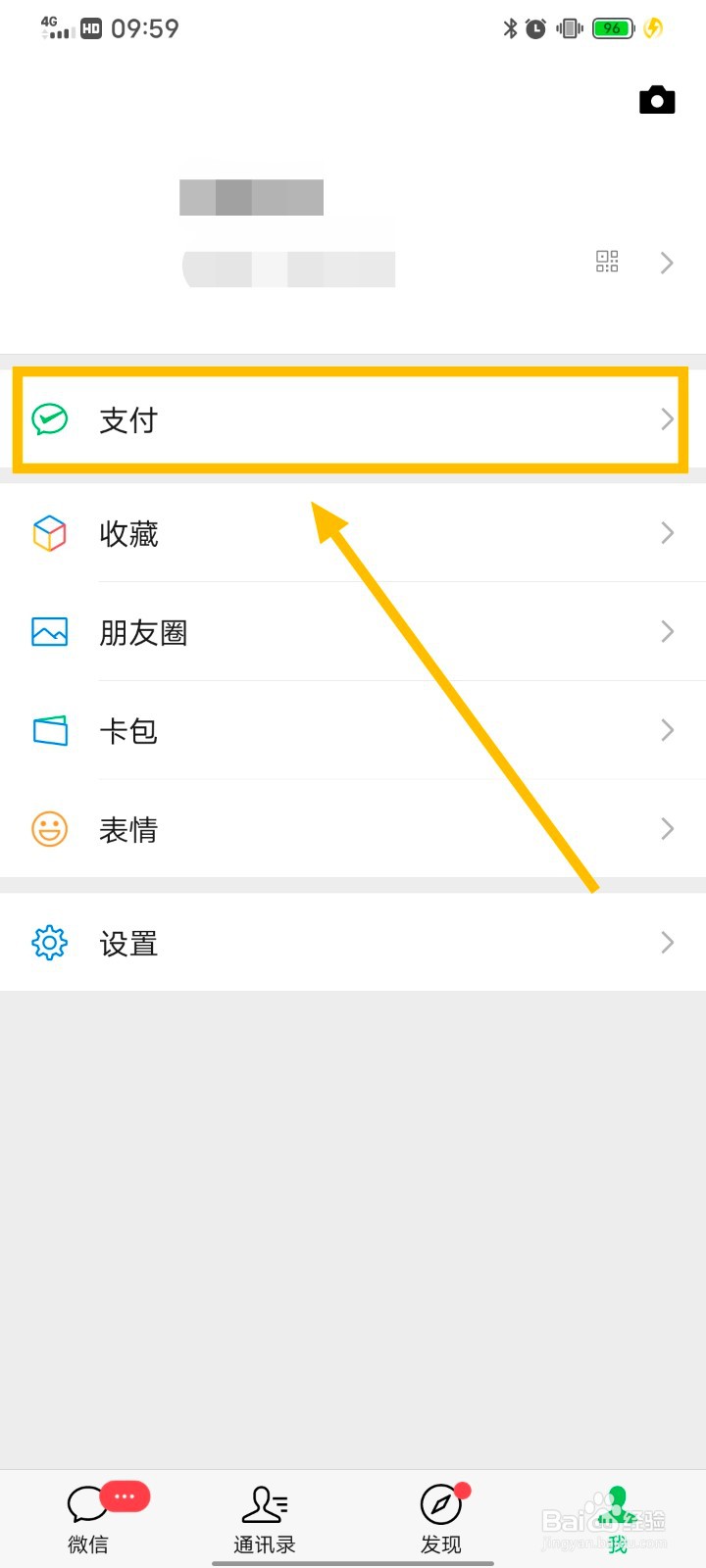Tap the battery indicator in the status bar

pos(612,28)
